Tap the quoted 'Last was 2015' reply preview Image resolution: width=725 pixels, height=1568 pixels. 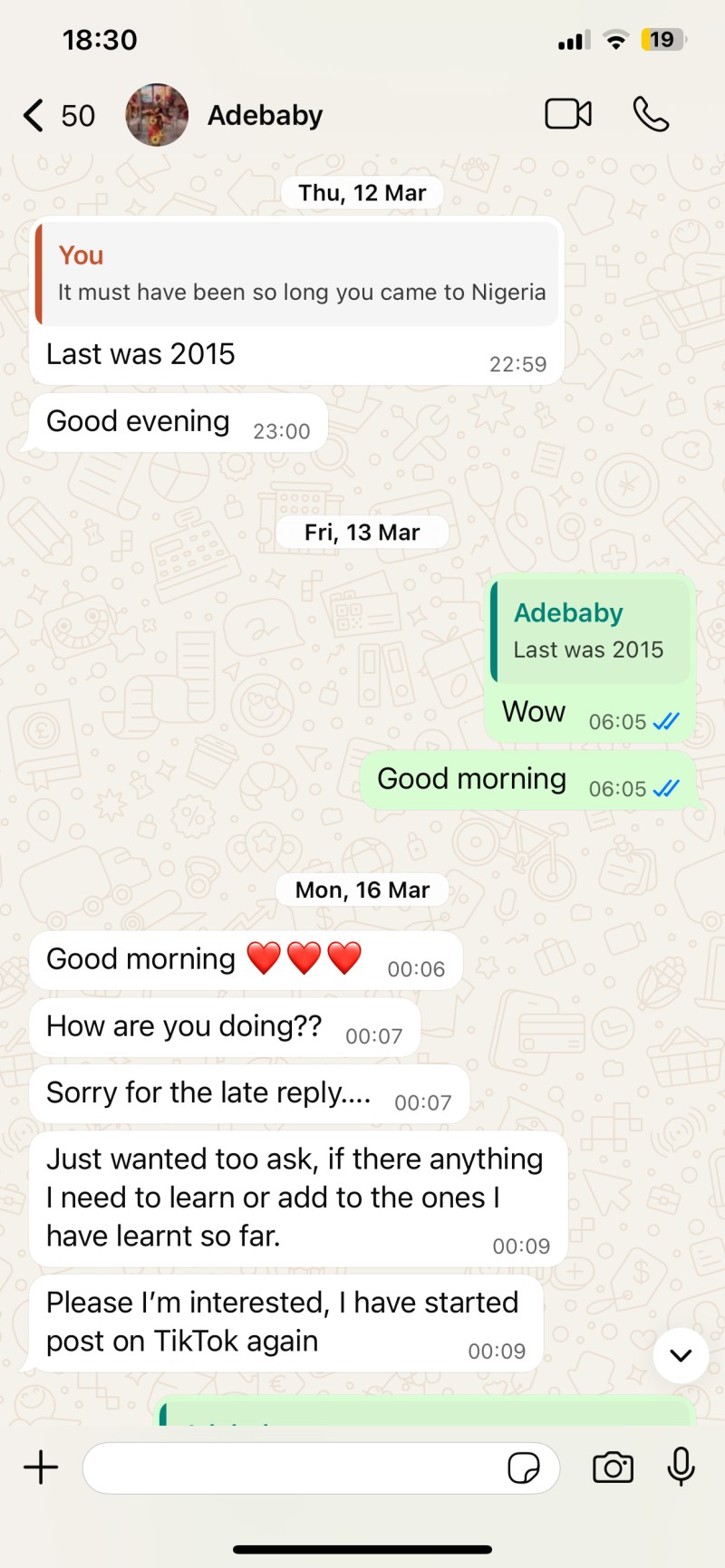click(590, 631)
